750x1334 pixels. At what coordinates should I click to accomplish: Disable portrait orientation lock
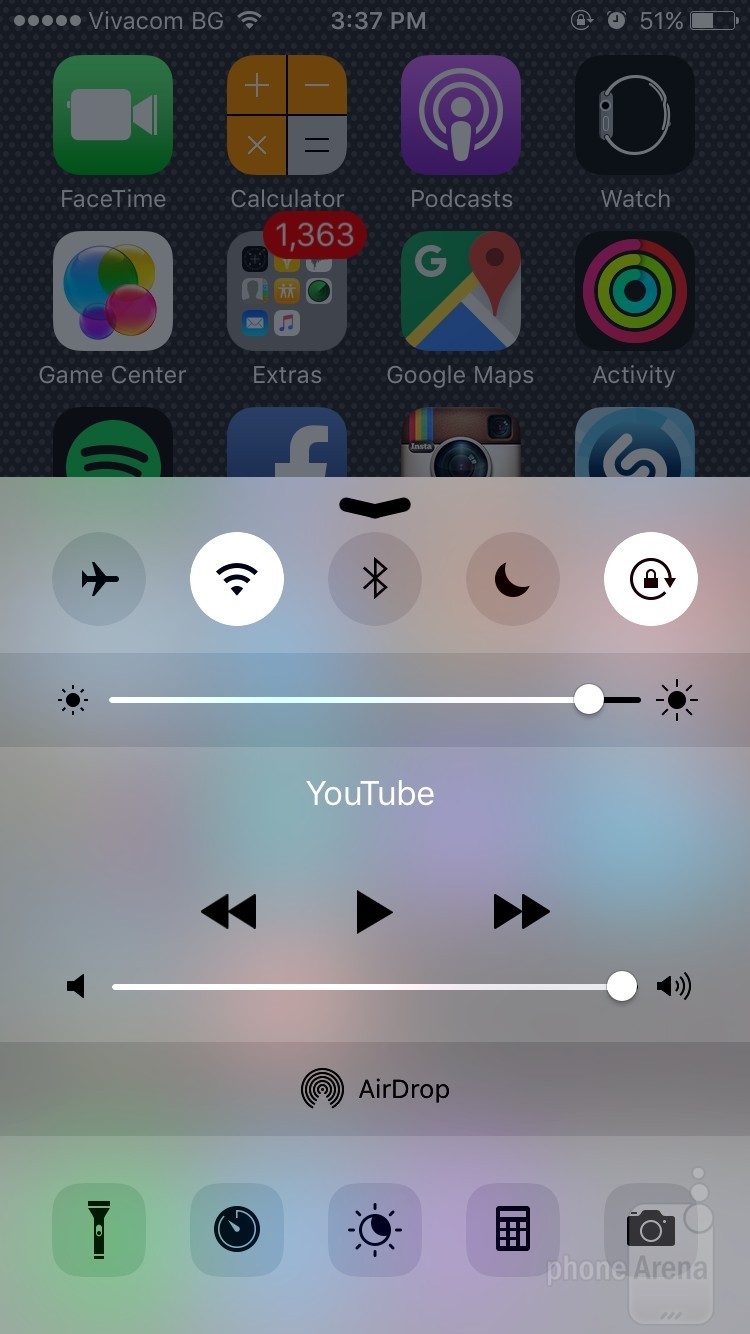651,579
